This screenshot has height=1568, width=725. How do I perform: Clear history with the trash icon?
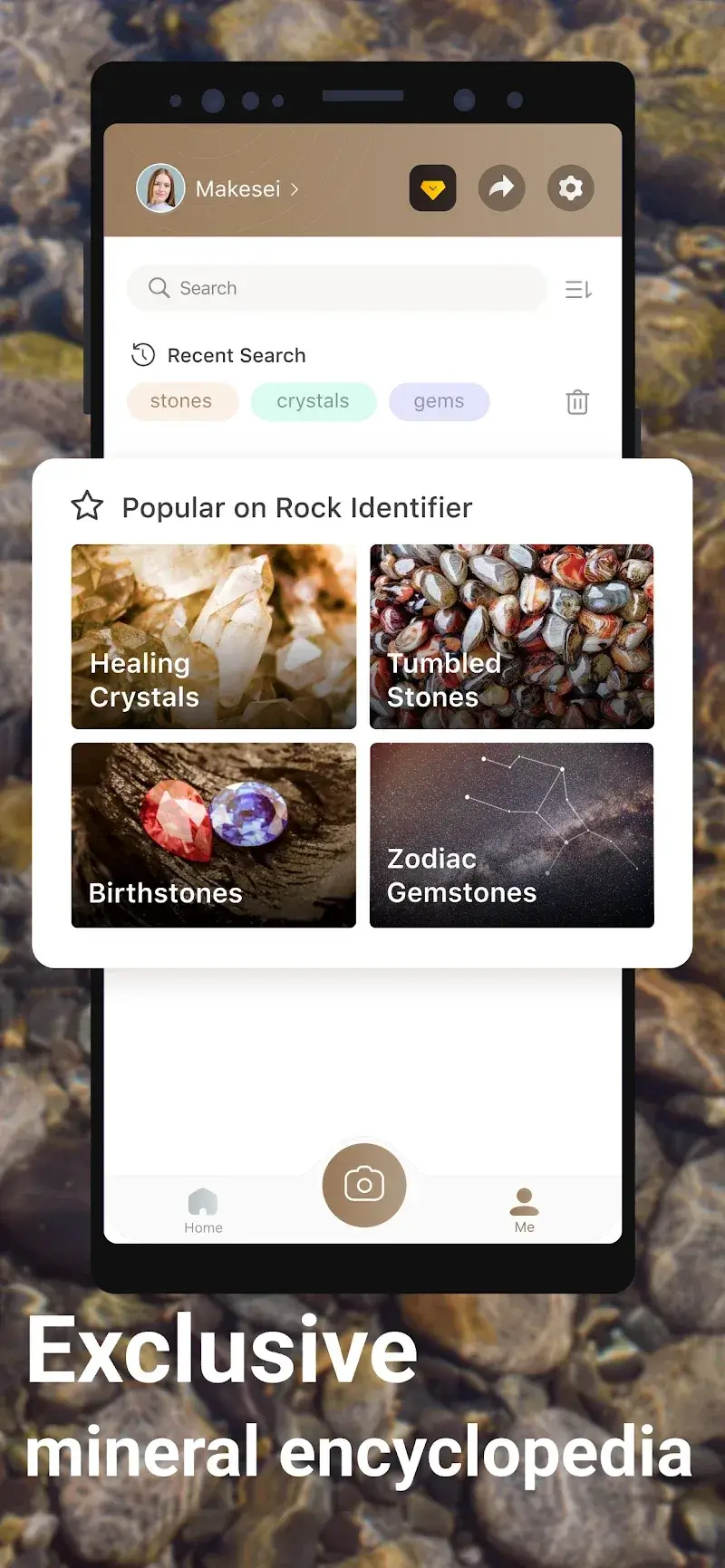[577, 402]
